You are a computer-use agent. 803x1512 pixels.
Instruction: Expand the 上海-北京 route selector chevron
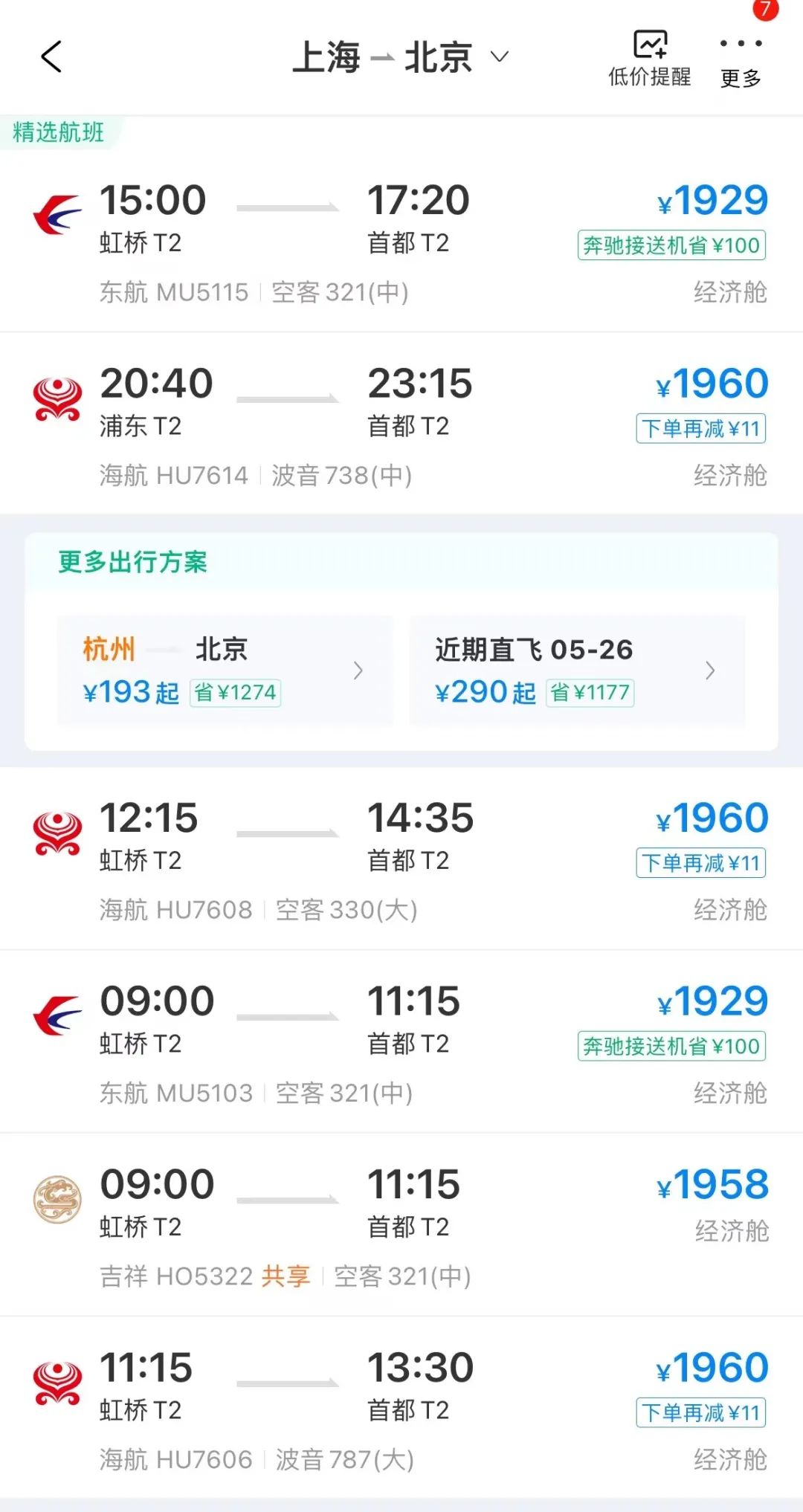500,56
